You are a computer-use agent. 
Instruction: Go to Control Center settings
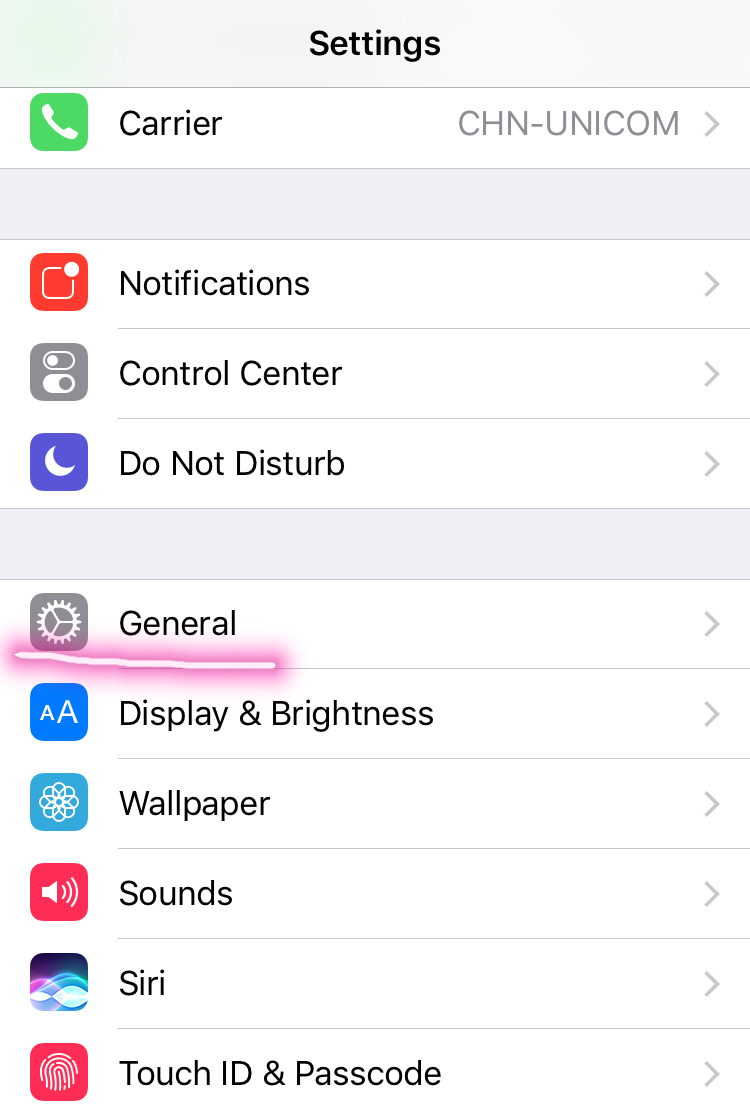coord(375,374)
